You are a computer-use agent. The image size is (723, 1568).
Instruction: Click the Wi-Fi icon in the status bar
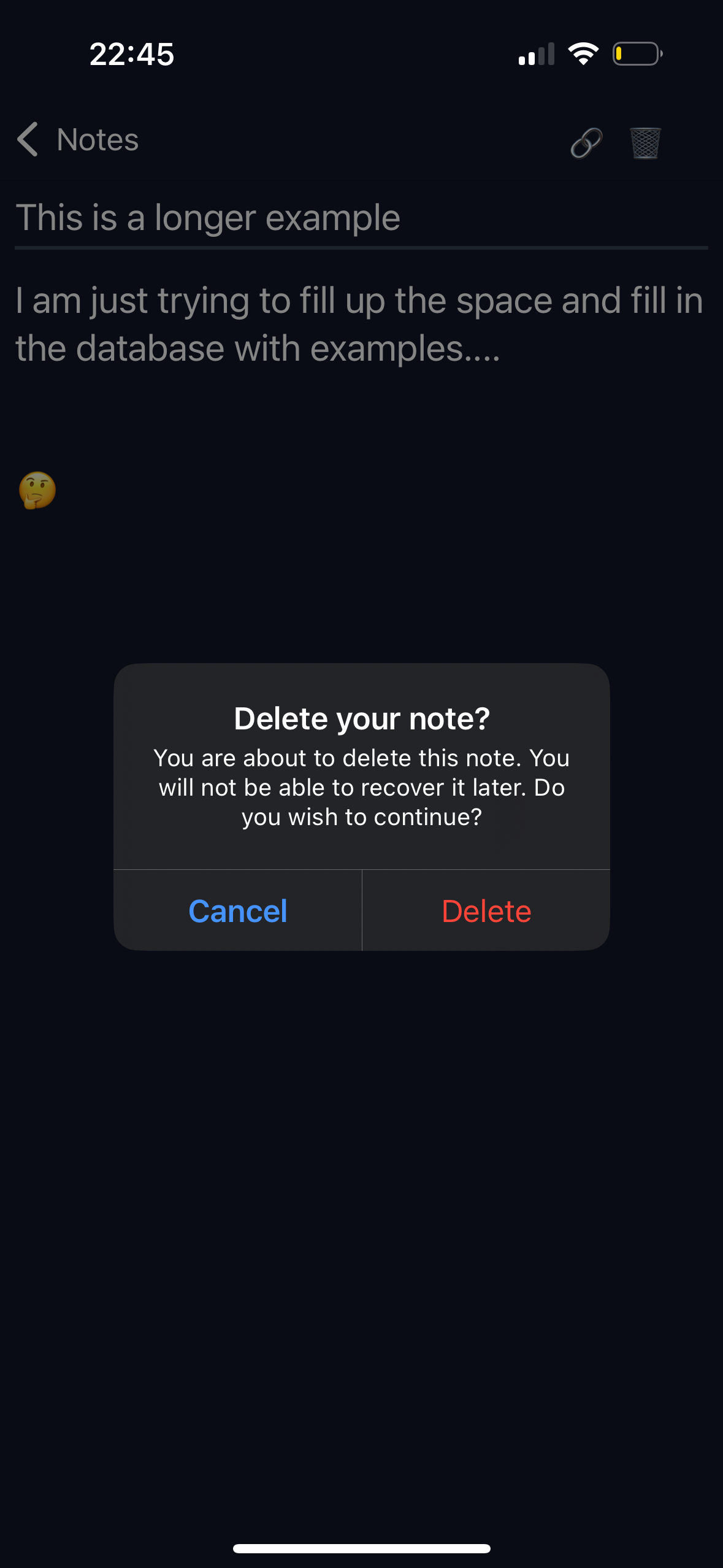coord(583,53)
